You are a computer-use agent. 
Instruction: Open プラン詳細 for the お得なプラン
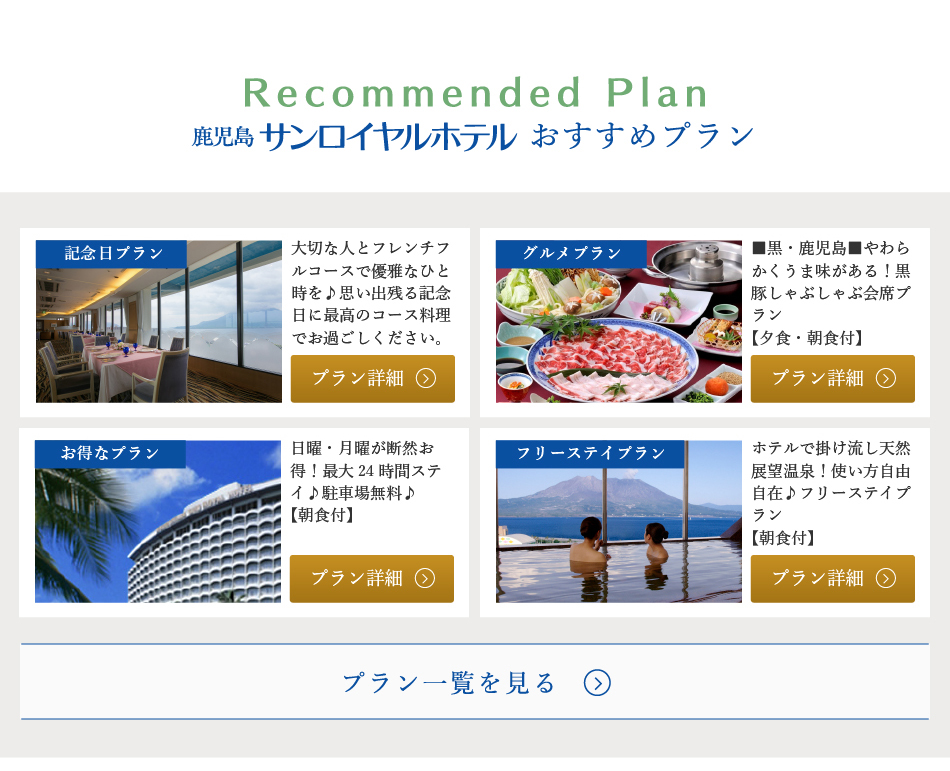click(372, 578)
